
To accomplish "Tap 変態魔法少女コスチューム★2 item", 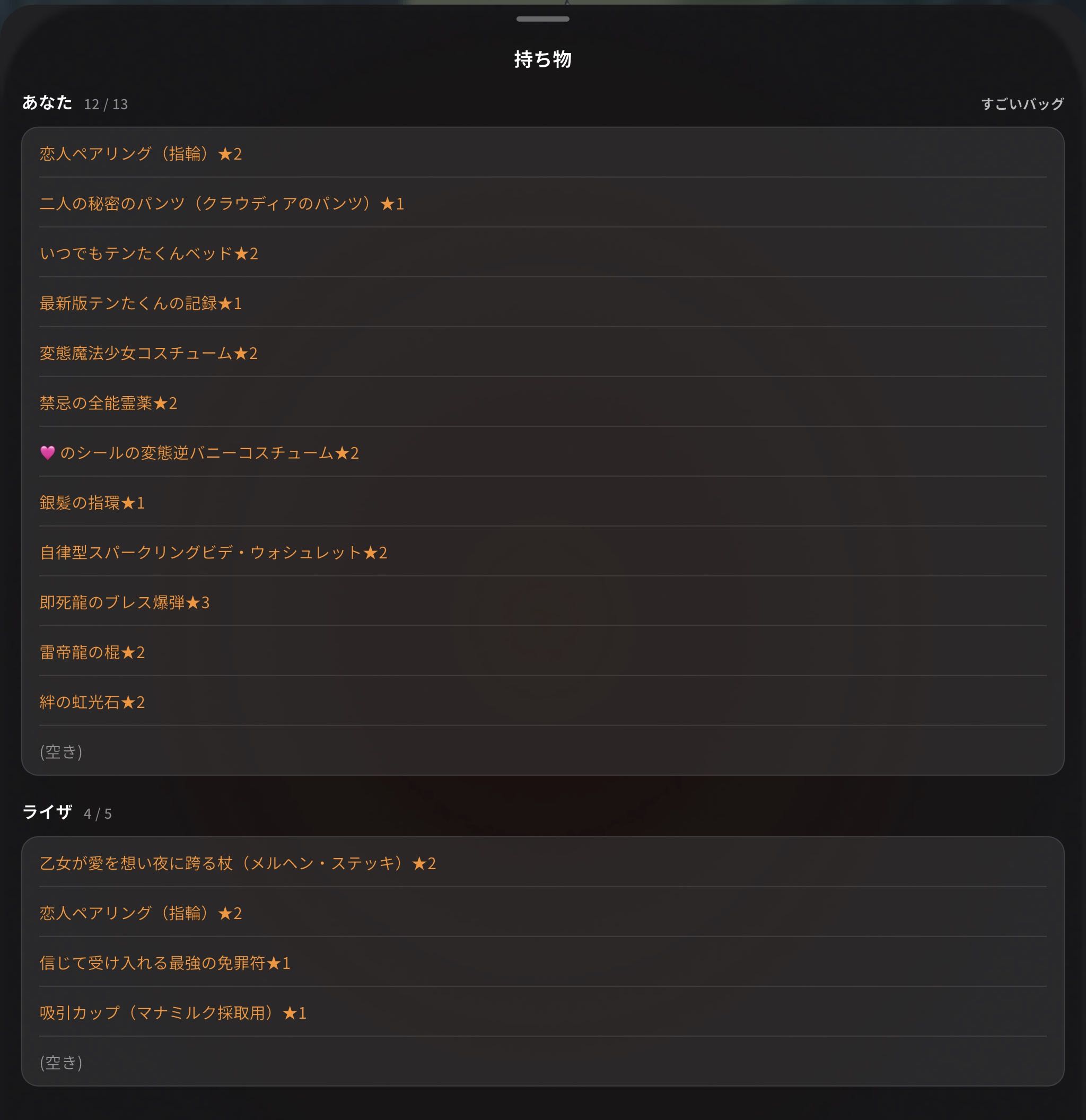I will click(x=542, y=353).
